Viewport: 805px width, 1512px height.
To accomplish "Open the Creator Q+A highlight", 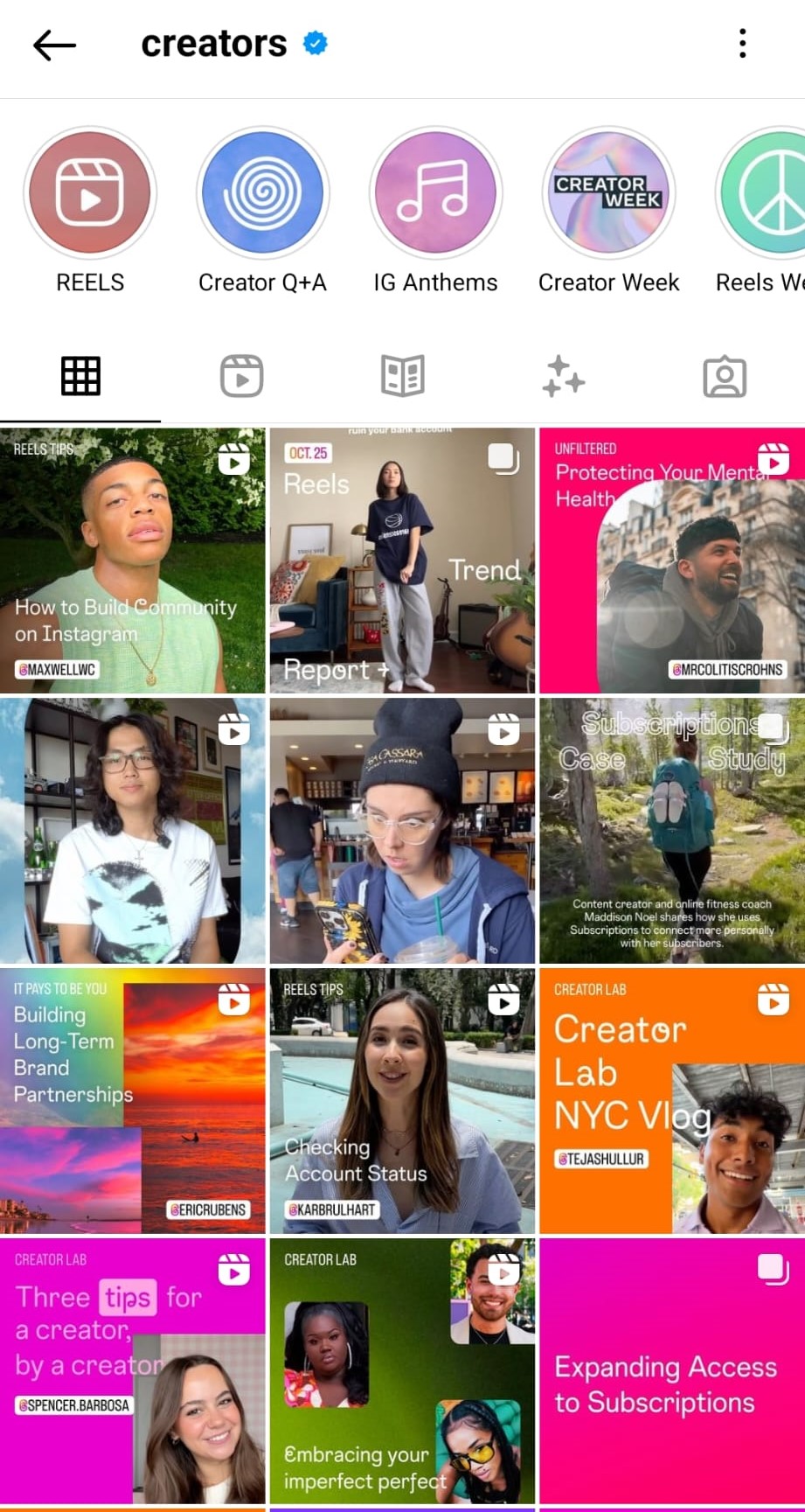I will click(x=262, y=192).
